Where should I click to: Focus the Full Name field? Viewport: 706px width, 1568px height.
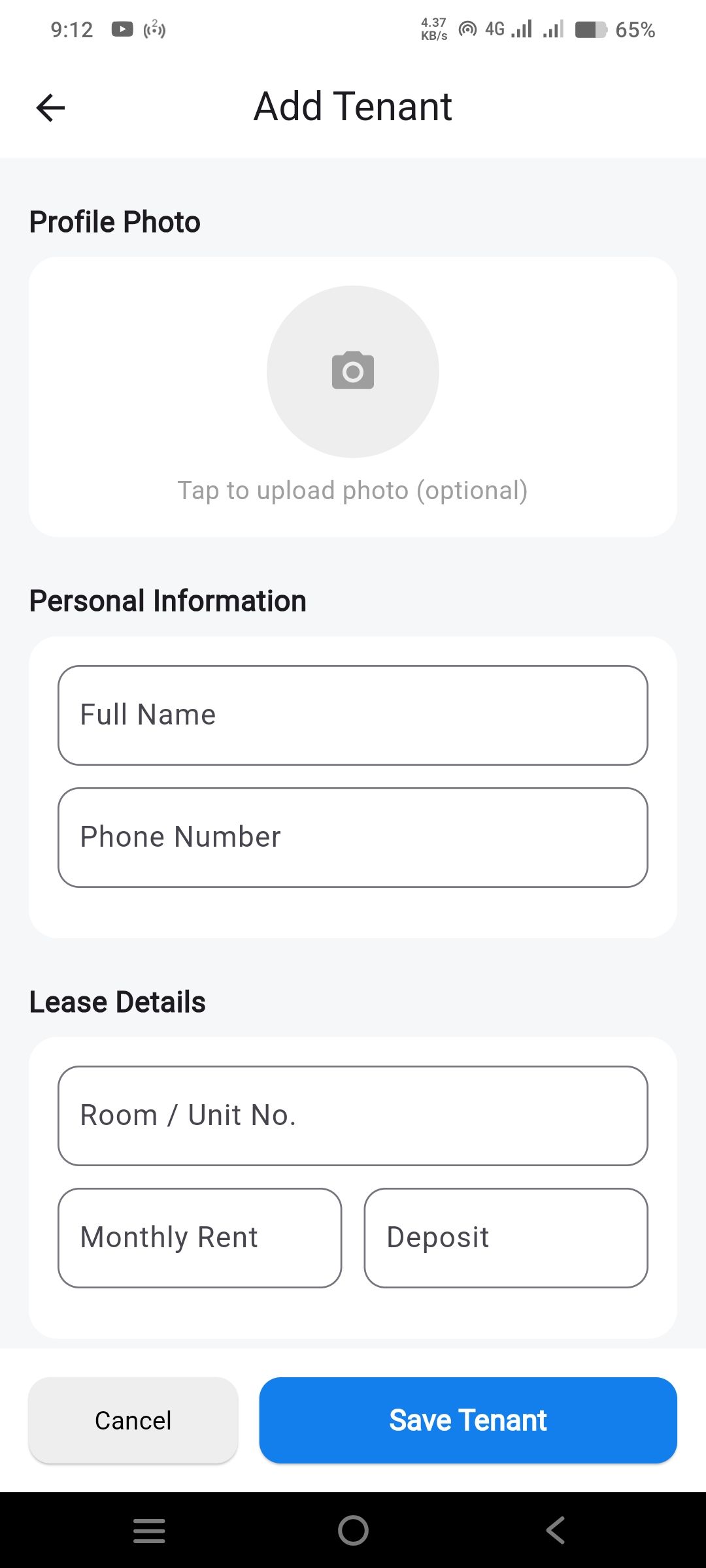[x=353, y=715]
